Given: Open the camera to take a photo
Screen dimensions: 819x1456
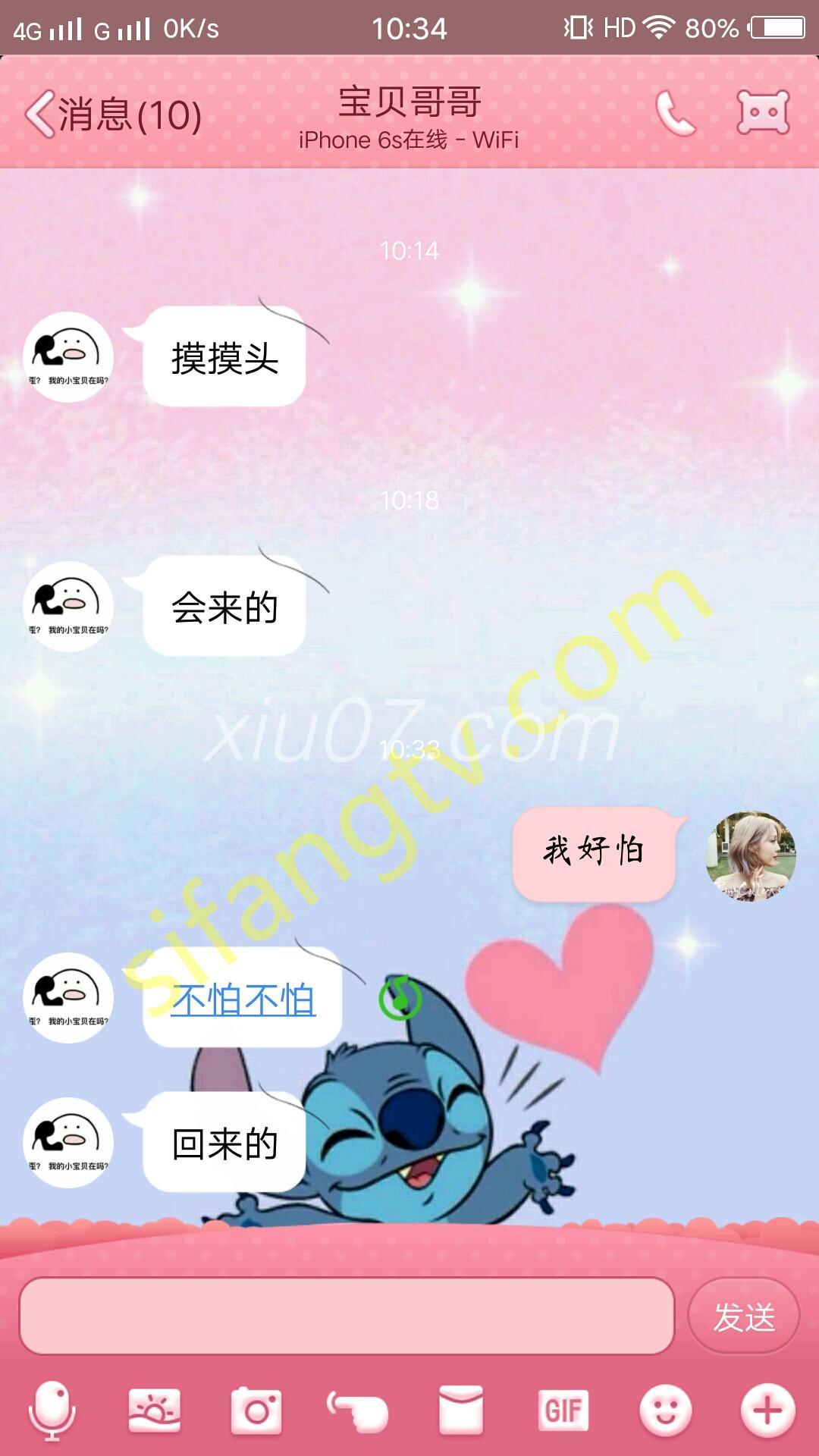Looking at the screenshot, I should [256, 1410].
